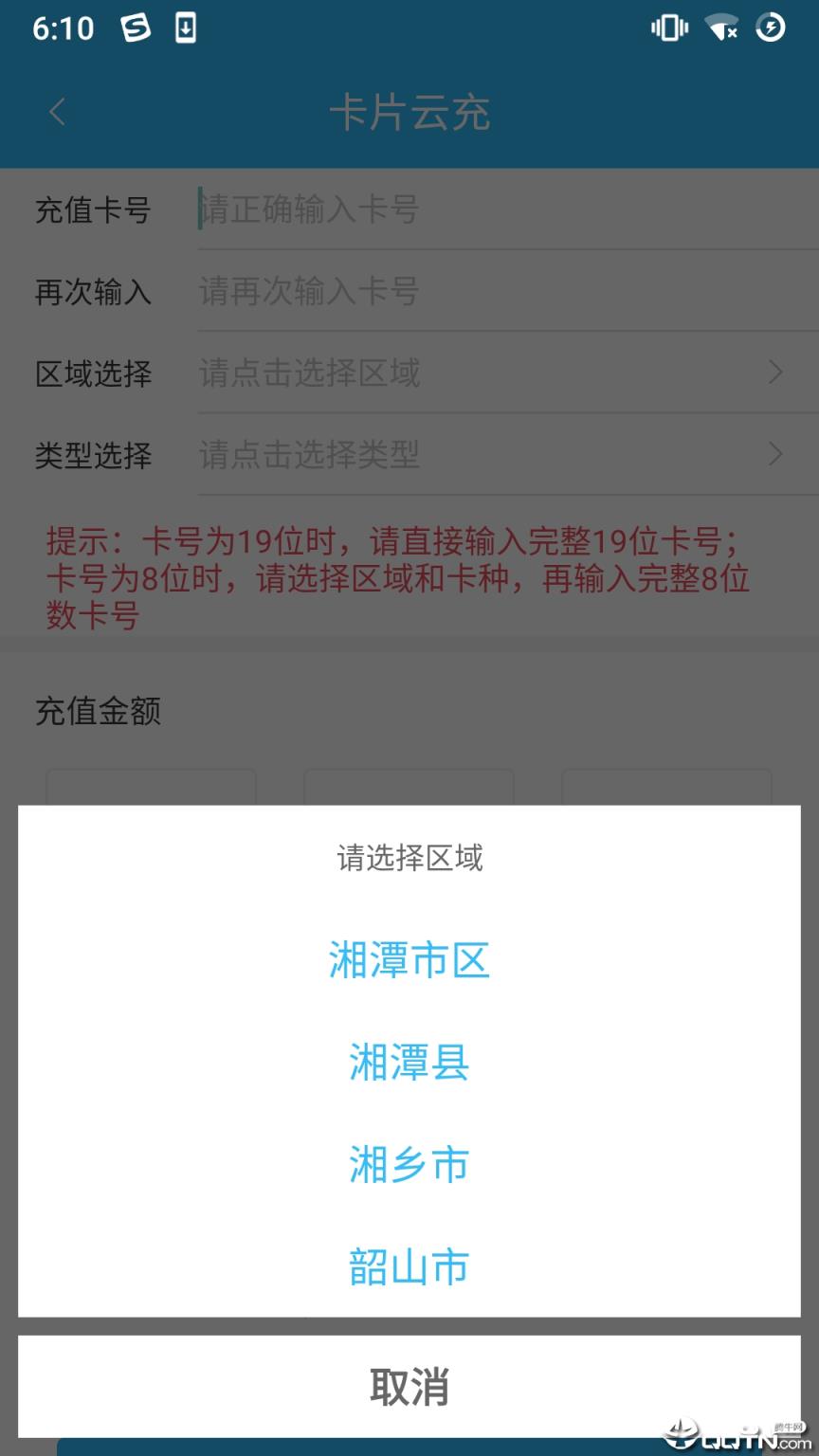Click the battery saver status icon

tap(770, 27)
